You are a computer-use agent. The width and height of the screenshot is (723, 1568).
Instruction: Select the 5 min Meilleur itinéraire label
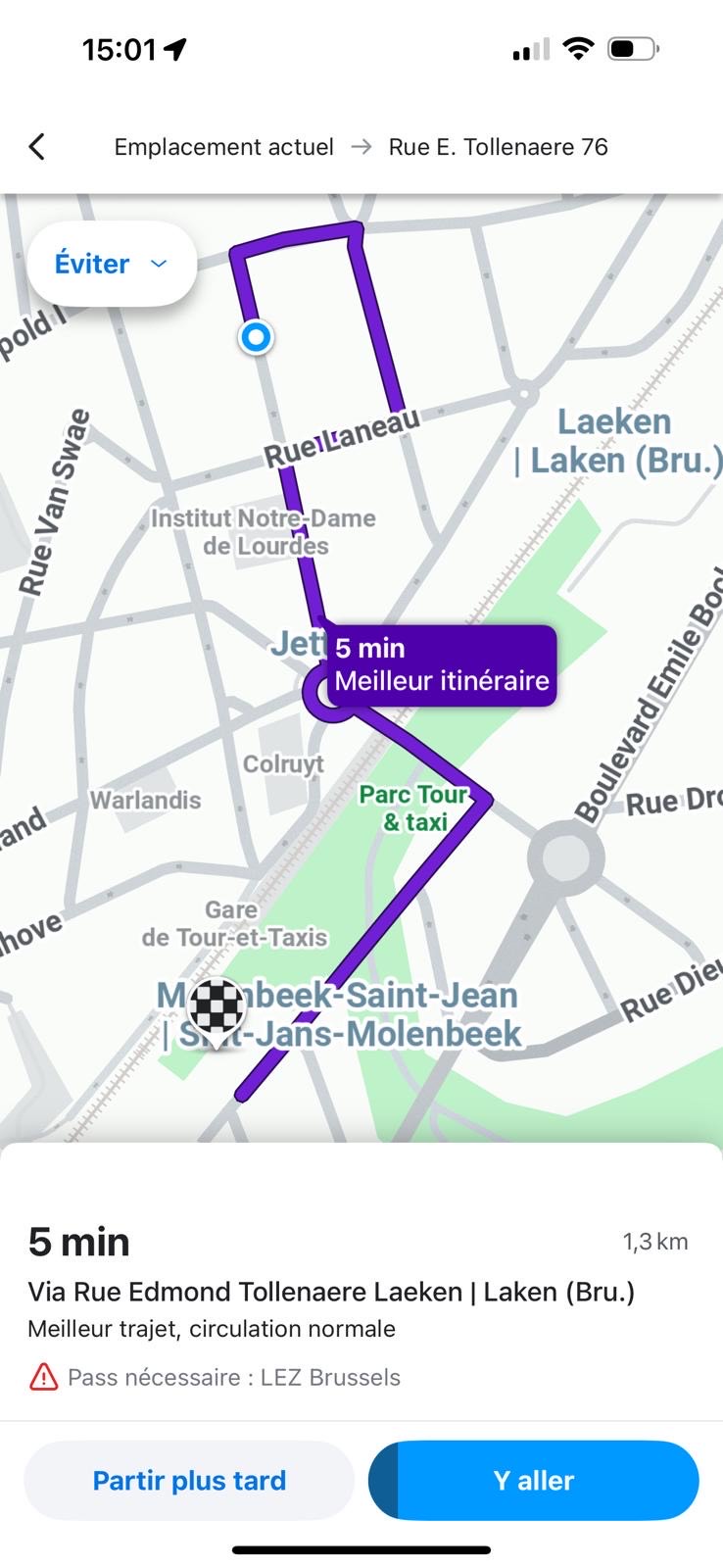(442, 664)
